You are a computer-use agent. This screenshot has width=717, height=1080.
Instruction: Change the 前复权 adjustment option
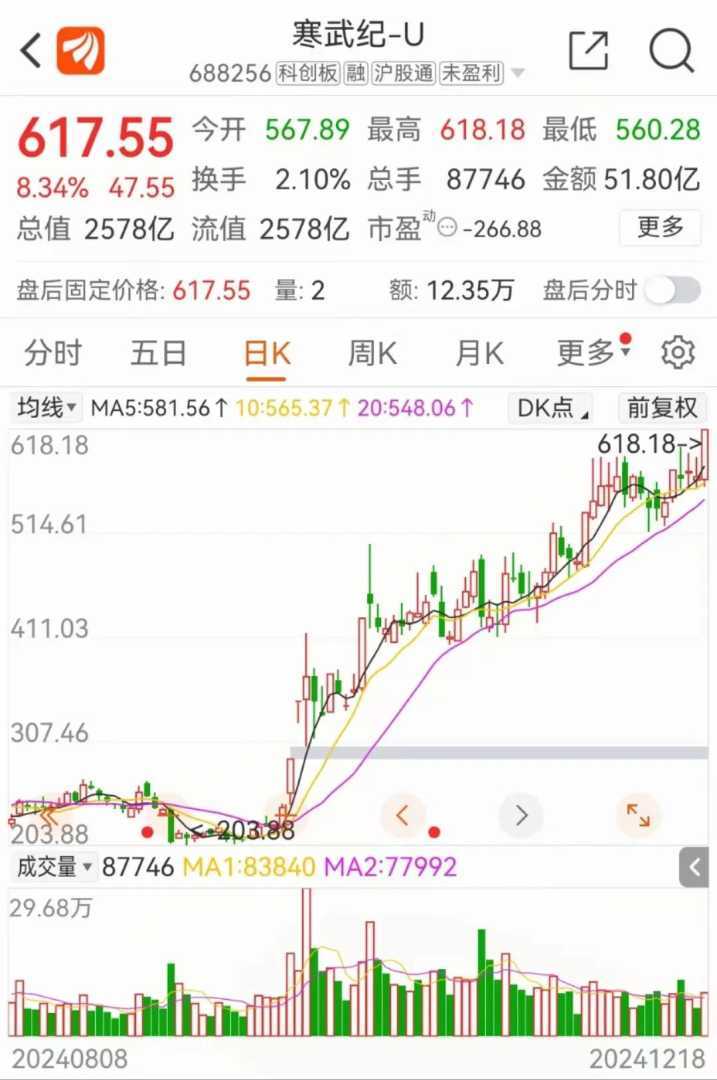(662, 408)
